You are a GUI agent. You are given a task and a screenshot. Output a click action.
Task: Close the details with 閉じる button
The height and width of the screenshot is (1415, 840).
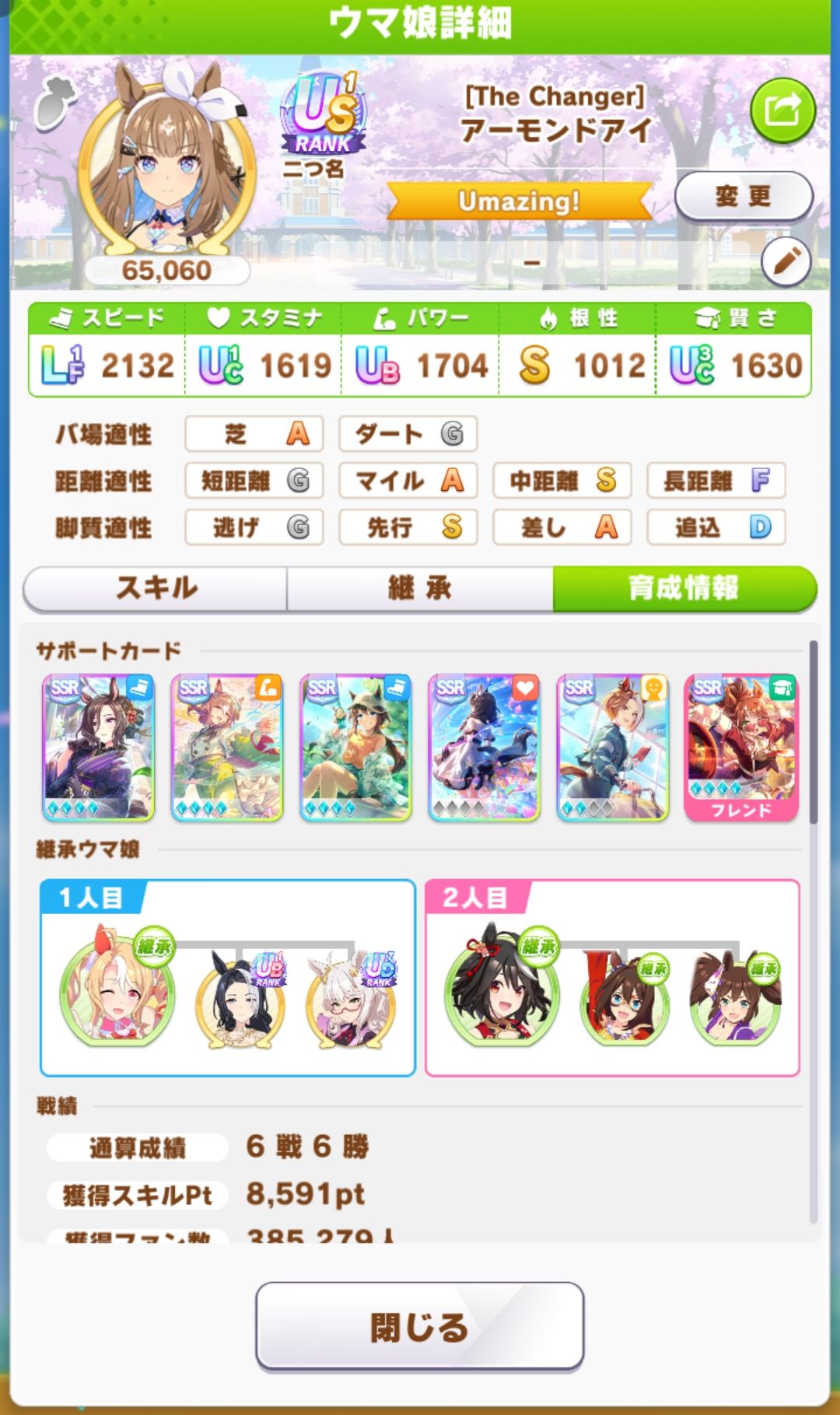(x=420, y=1326)
